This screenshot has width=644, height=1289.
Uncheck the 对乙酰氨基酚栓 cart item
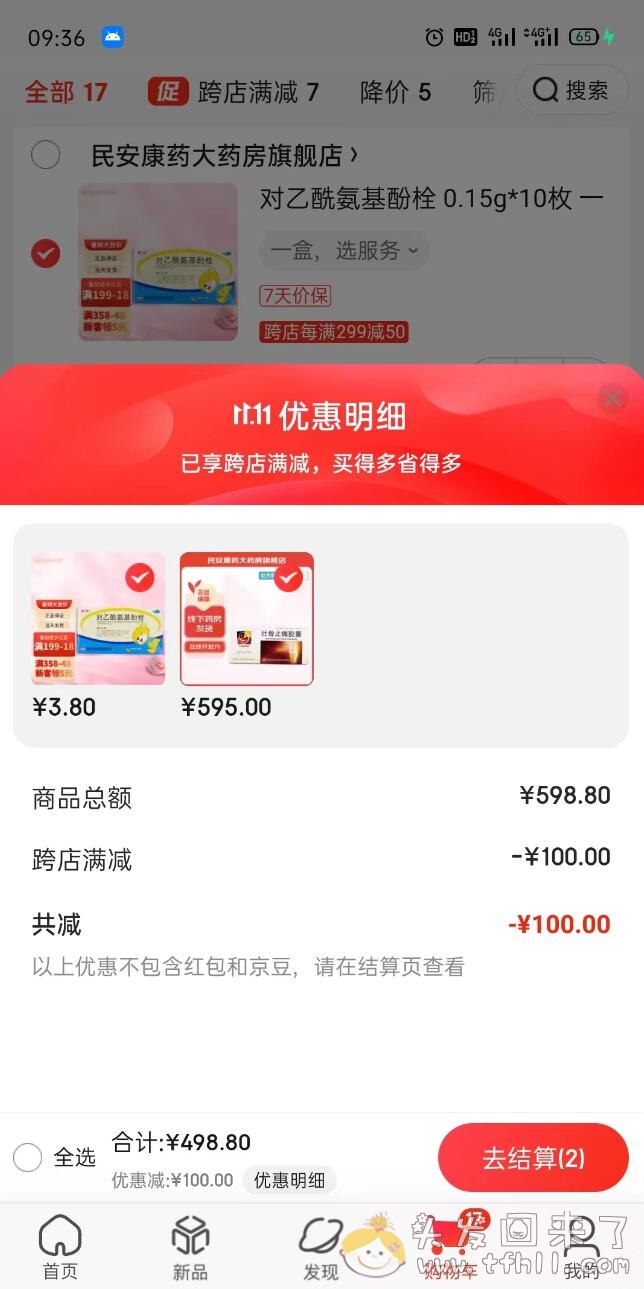45,254
